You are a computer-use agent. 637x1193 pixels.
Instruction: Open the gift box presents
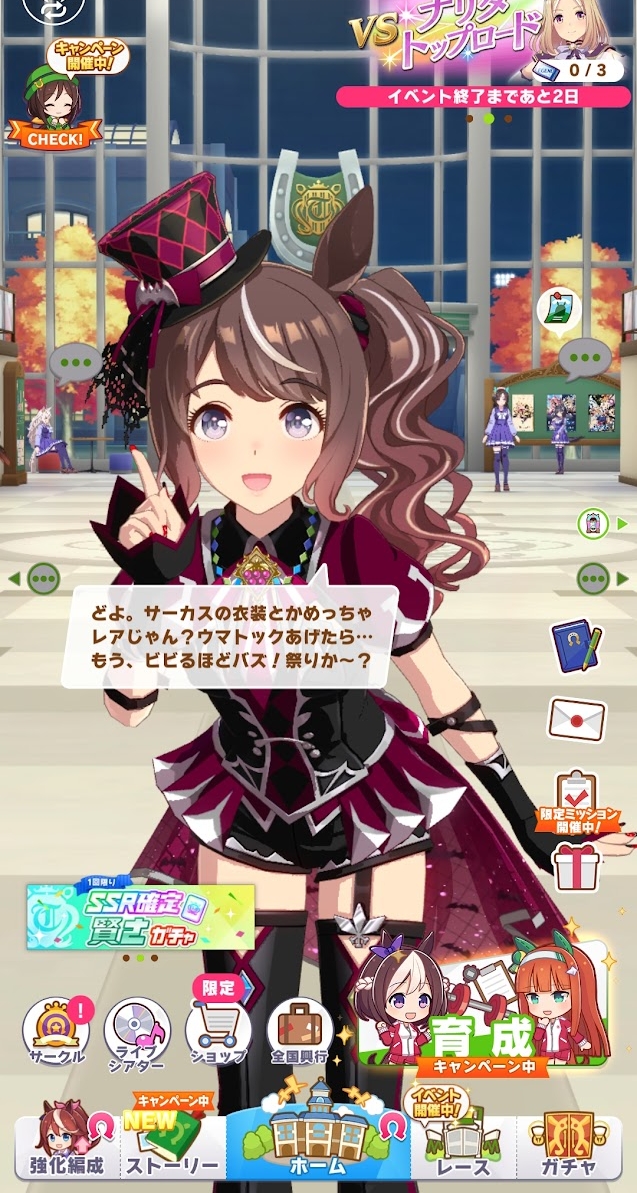pos(576,867)
